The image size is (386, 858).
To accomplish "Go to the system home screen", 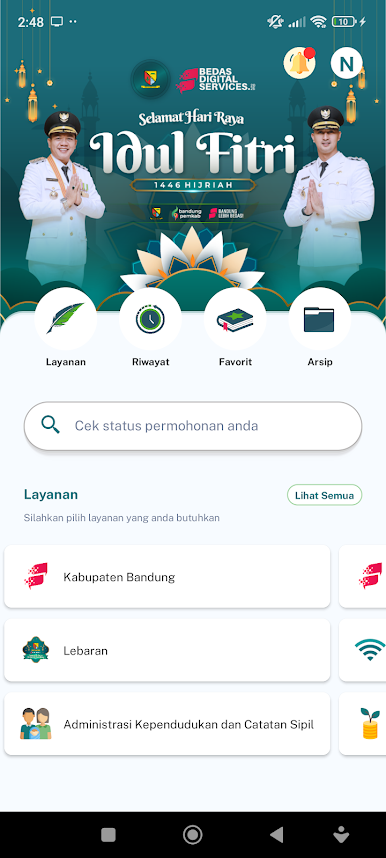I will (192, 834).
